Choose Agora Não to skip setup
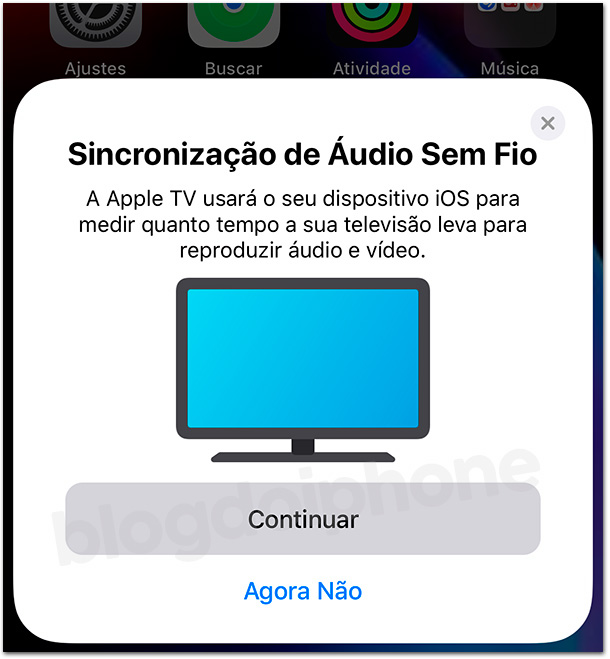610x659 pixels. 303,591
